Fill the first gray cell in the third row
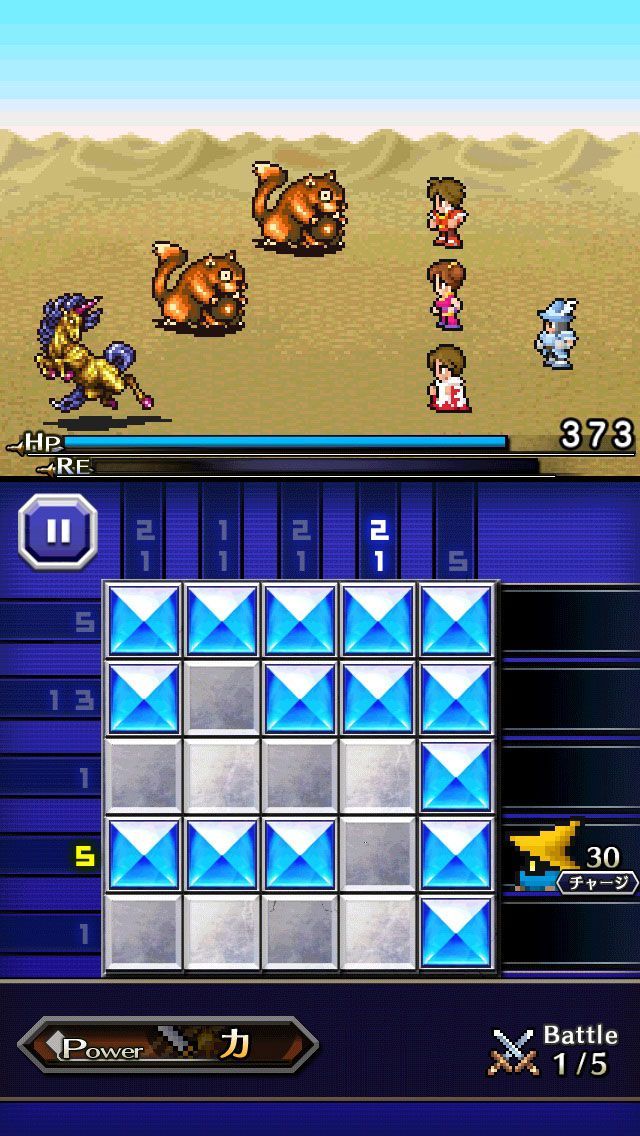This screenshot has height=1136, width=640. click(x=144, y=776)
